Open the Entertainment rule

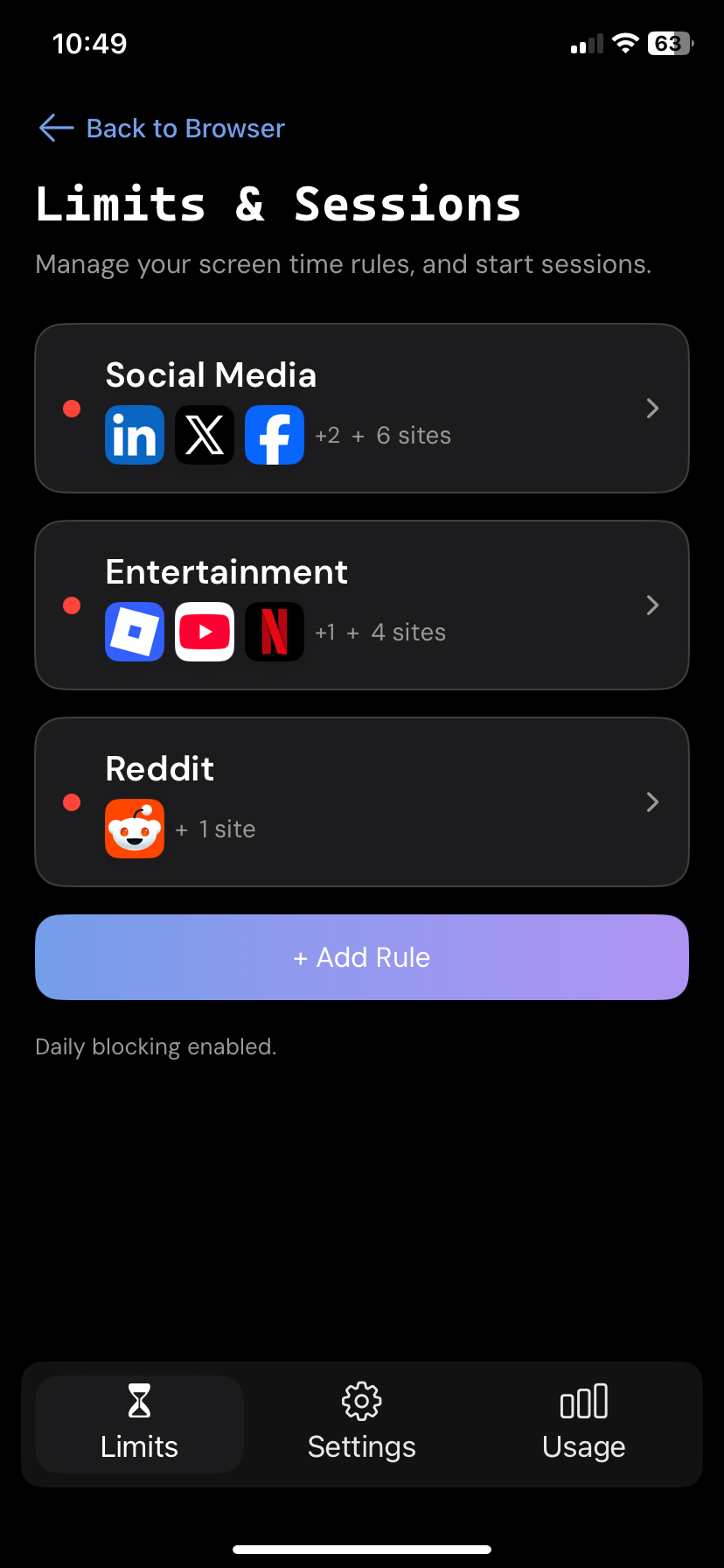[x=362, y=605]
